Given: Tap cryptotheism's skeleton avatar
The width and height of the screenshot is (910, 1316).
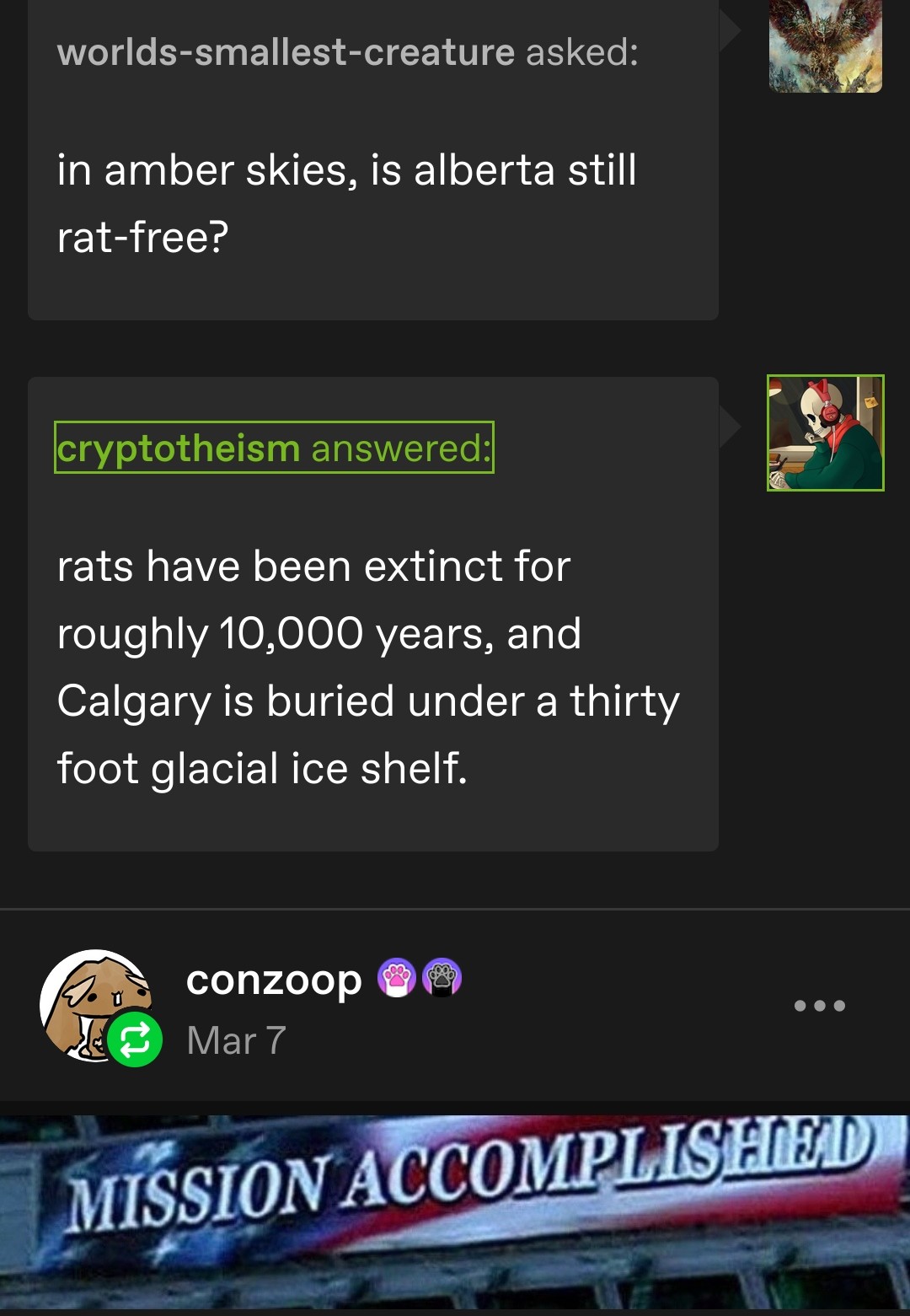Looking at the screenshot, I should click(825, 432).
